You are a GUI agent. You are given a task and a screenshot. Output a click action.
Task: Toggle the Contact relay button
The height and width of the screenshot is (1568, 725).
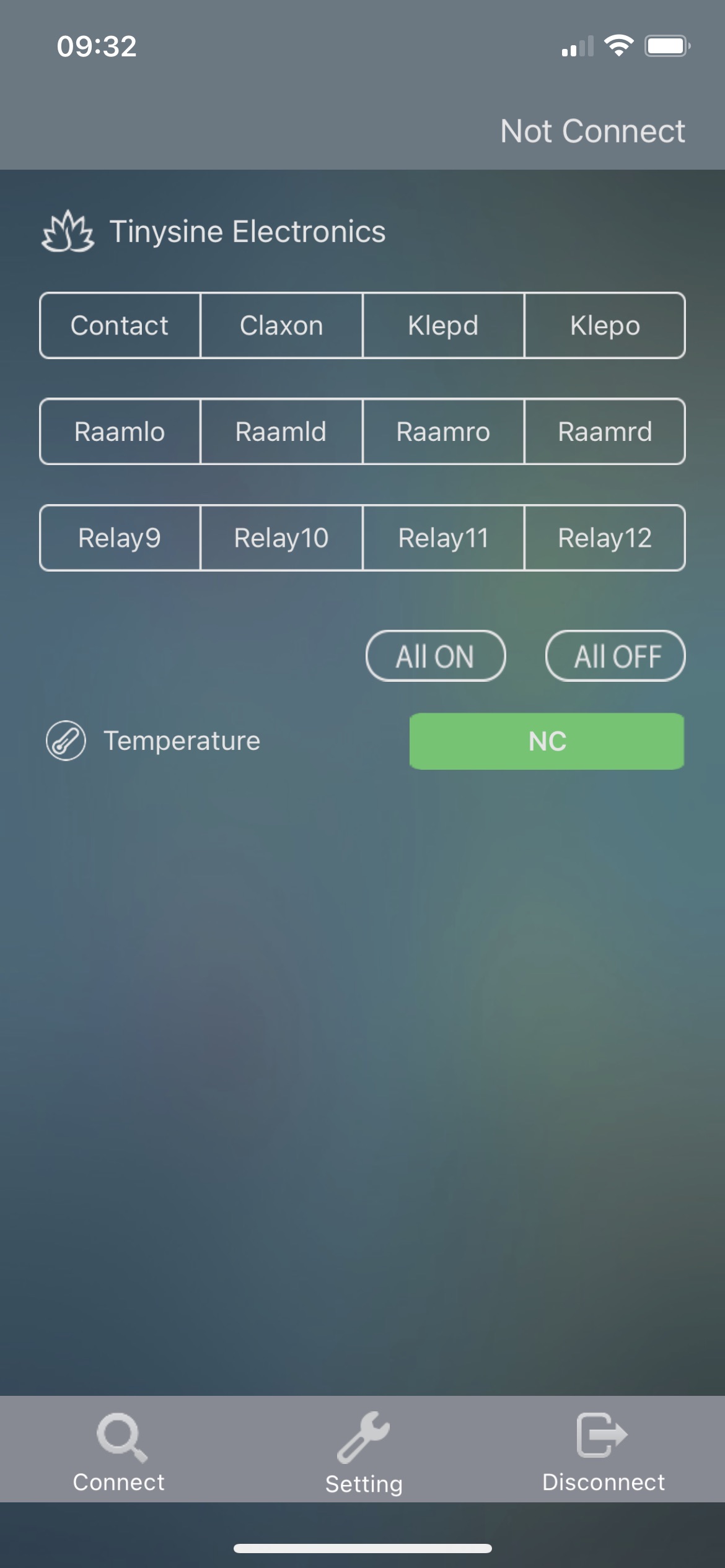tap(120, 326)
